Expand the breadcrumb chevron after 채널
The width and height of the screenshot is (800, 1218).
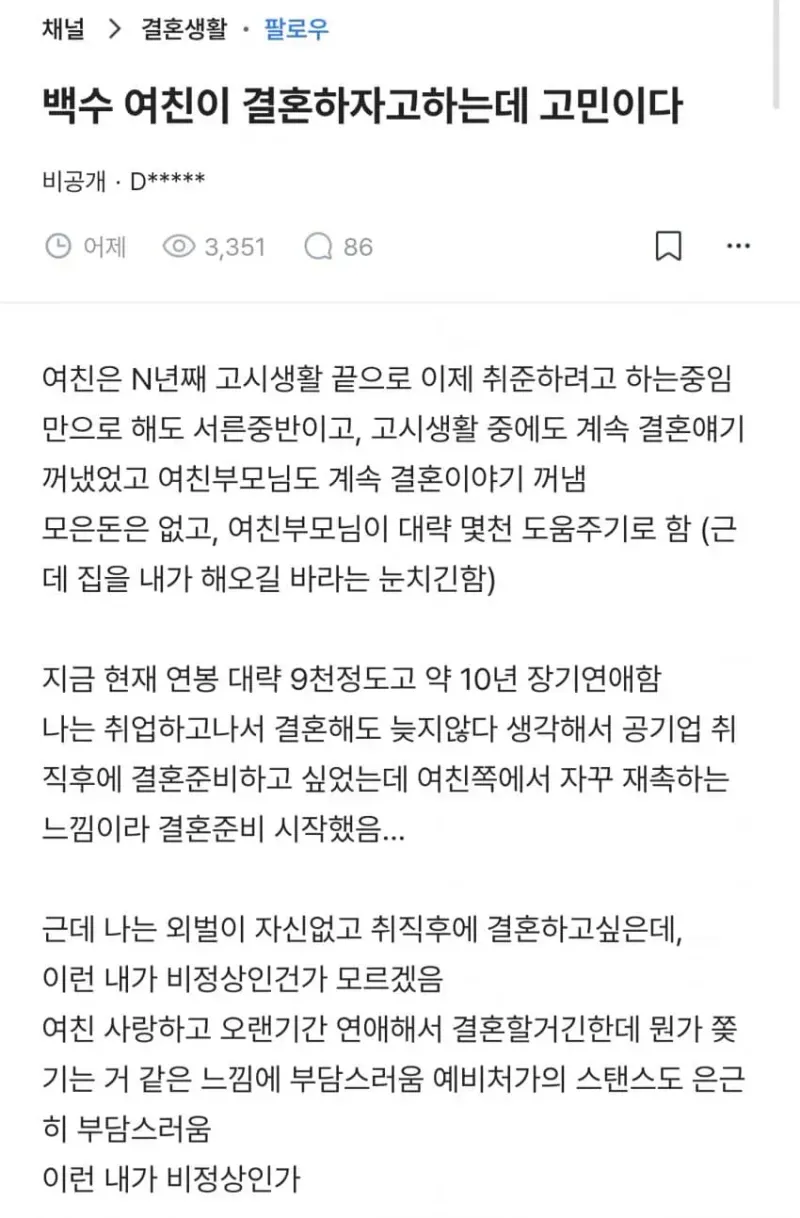click(x=113, y=30)
